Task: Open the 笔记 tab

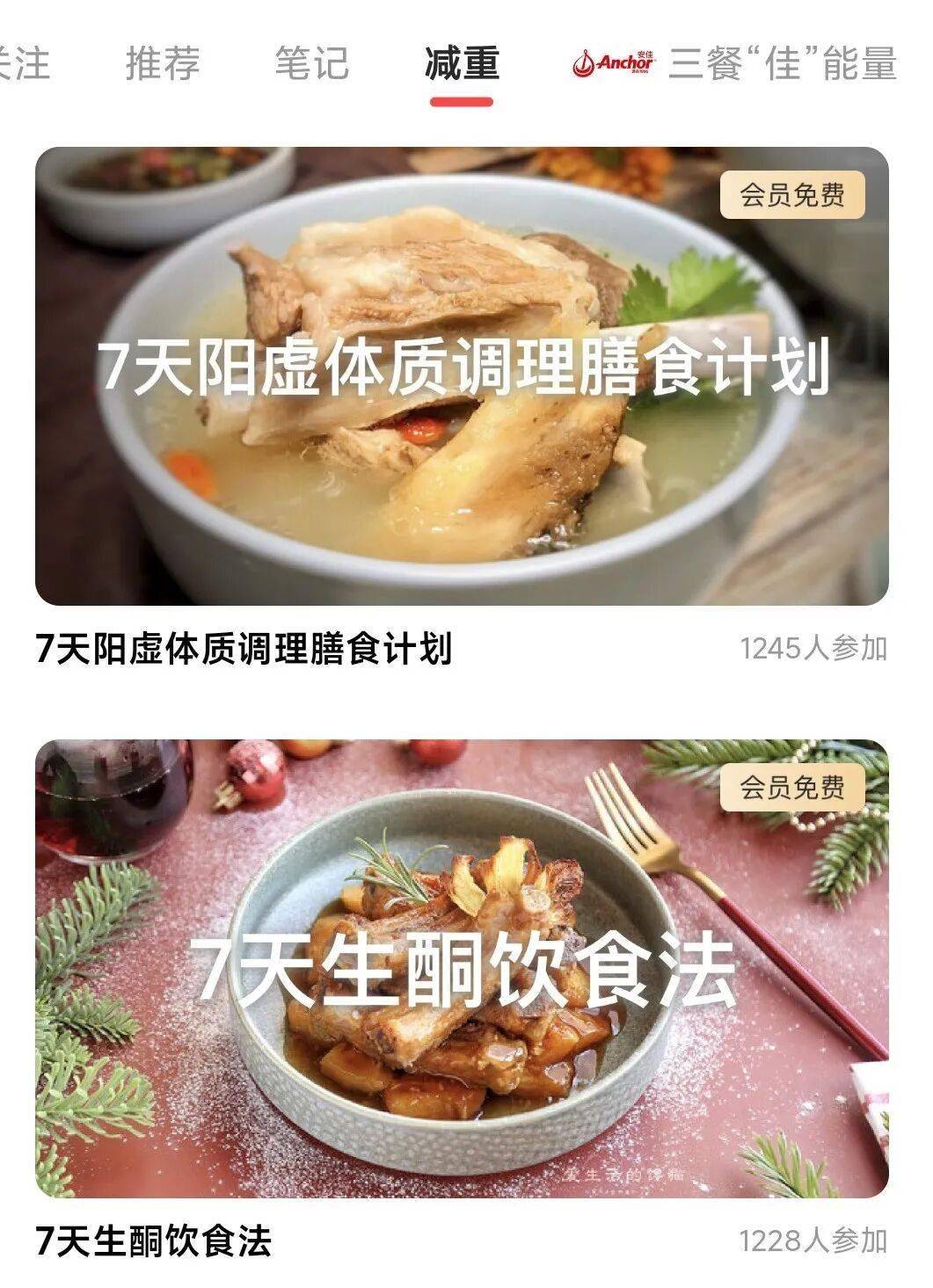Action: click(311, 63)
